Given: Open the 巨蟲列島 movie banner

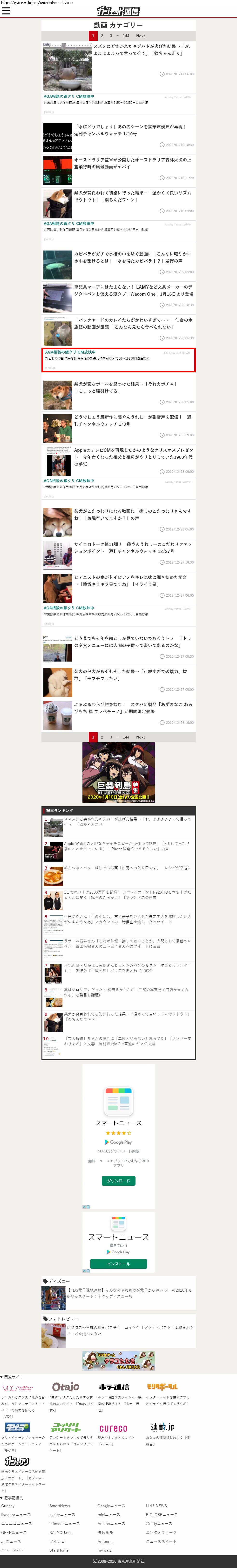Looking at the screenshot, I should (119, 772).
